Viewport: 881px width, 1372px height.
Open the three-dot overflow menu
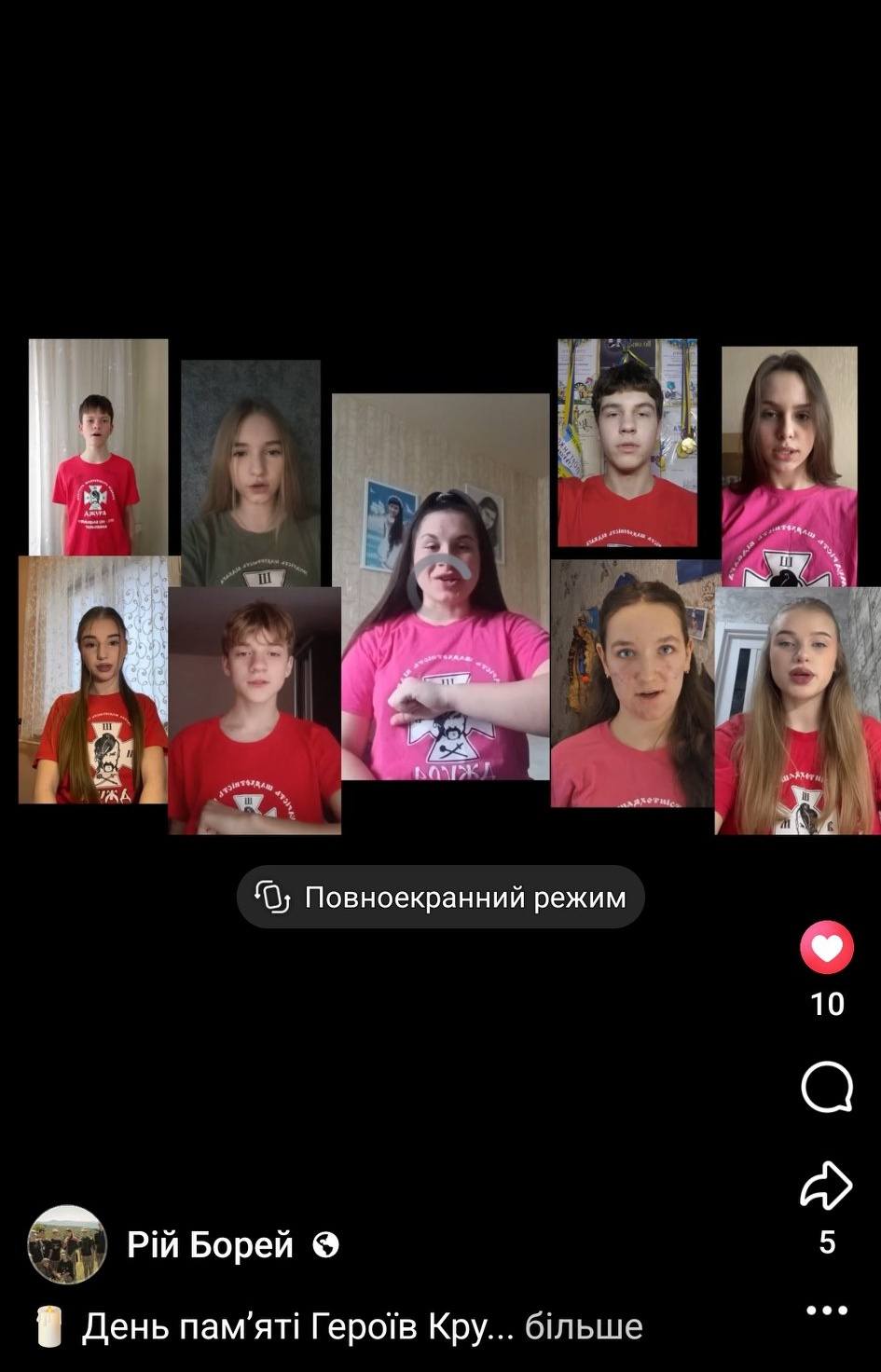click(x=827, y=1310)
